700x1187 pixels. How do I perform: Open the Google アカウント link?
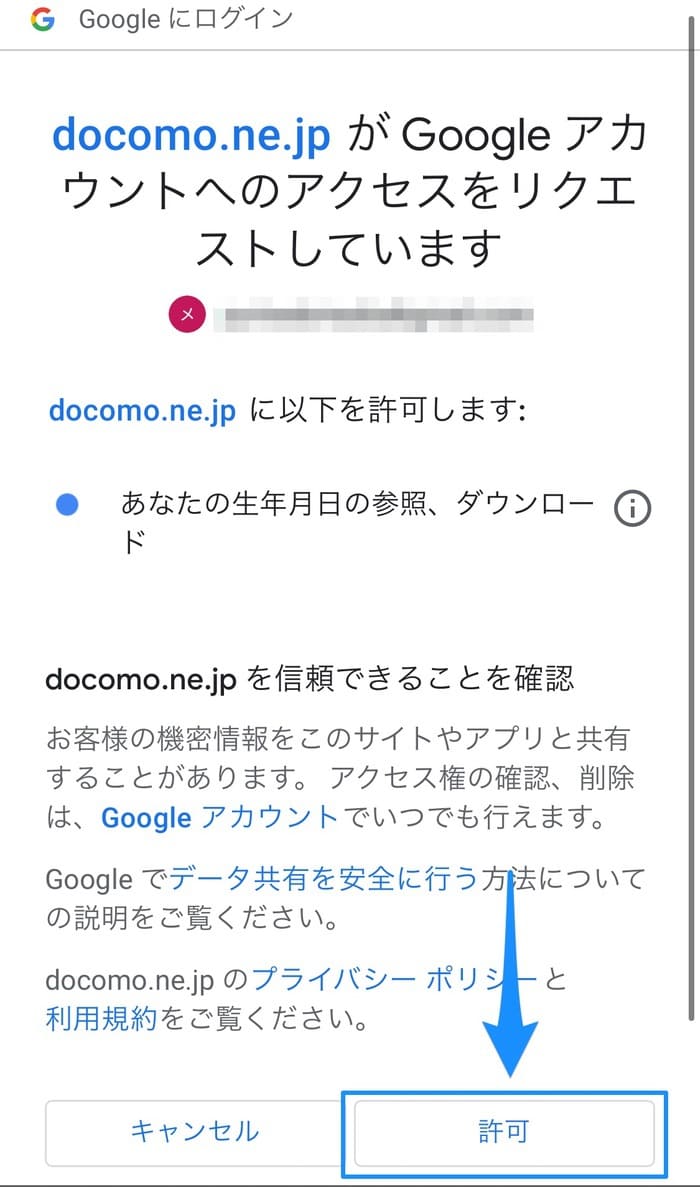pyautogui.click(x=220, y=817)
